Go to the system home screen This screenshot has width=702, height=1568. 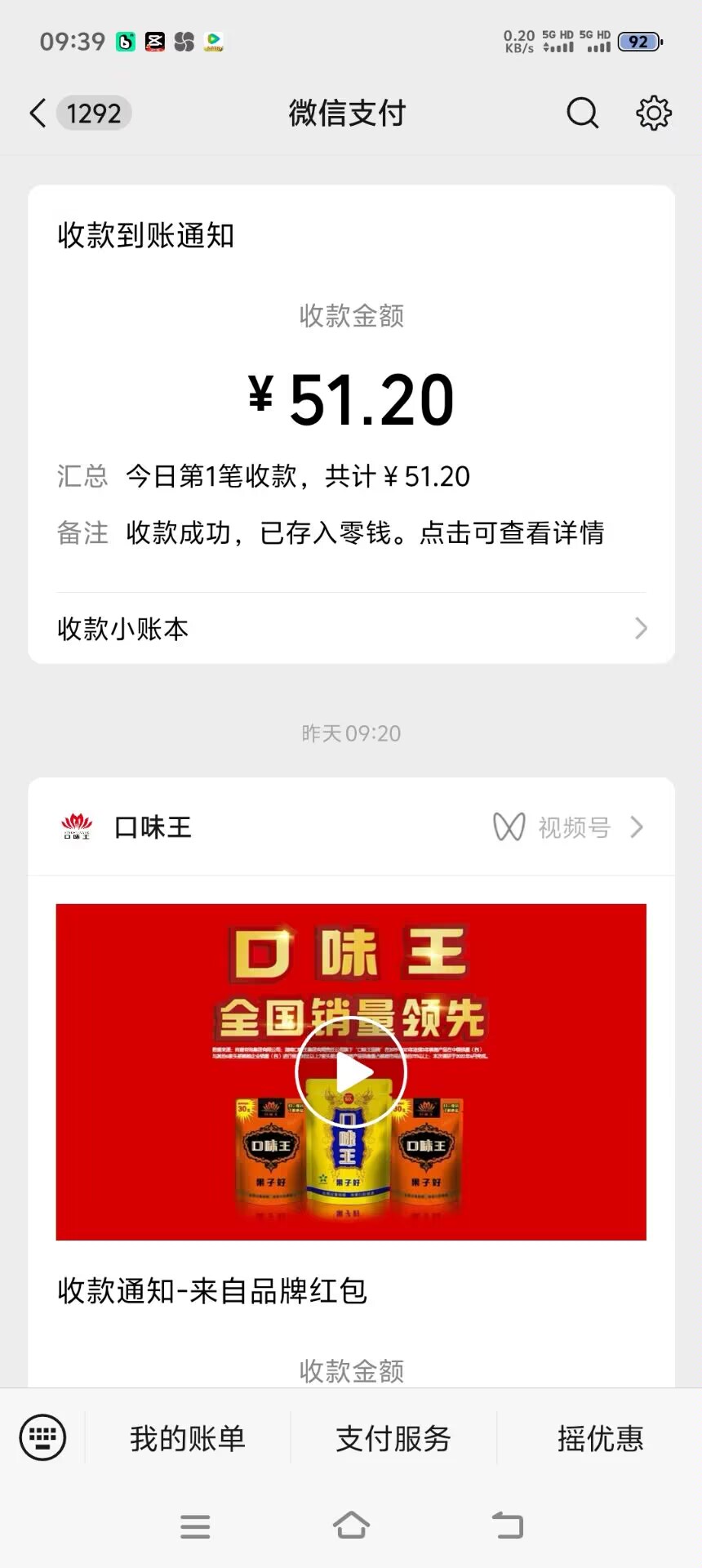pos(351,1525)
